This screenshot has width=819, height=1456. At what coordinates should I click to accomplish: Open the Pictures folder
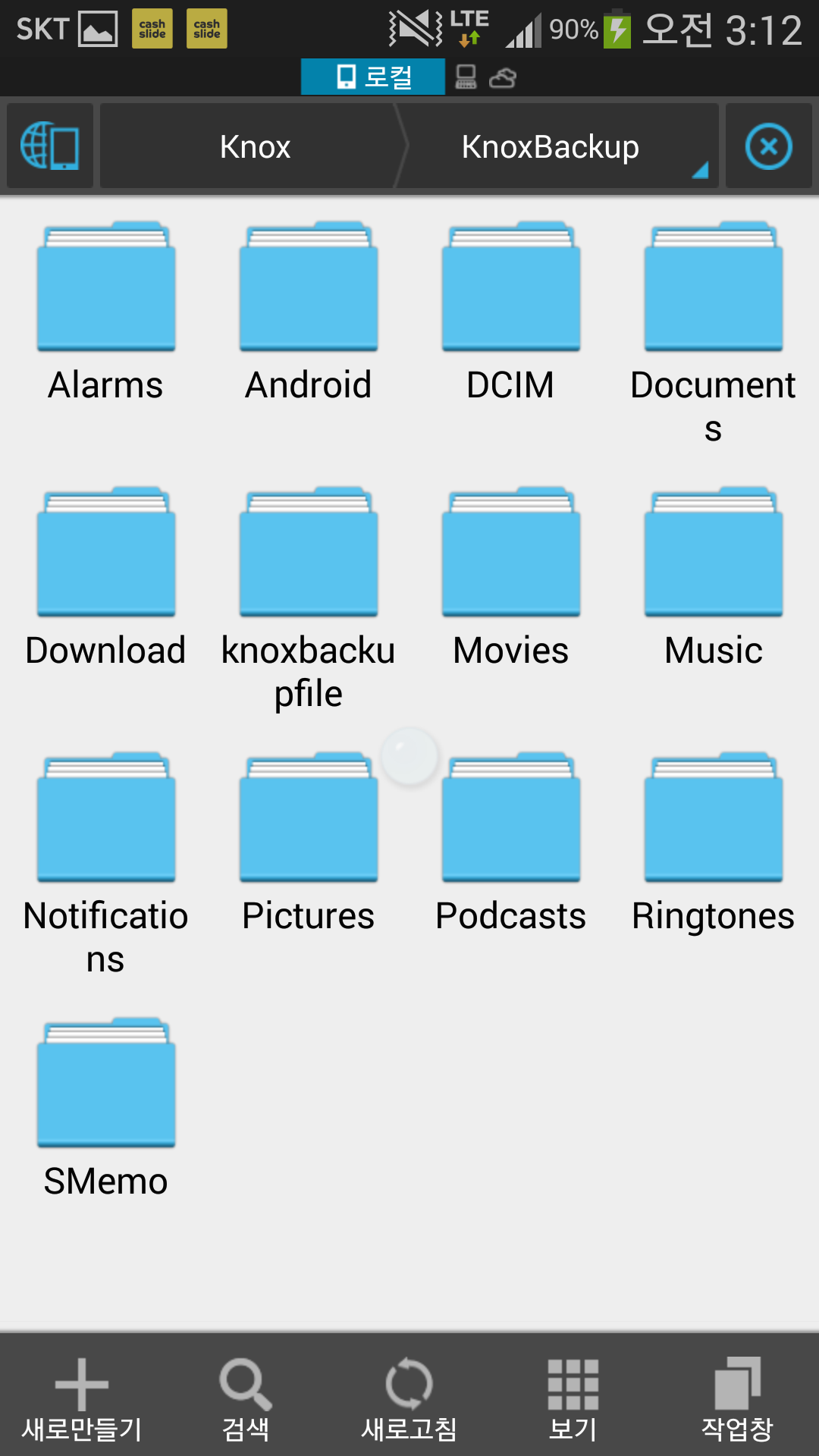[309, 819]
